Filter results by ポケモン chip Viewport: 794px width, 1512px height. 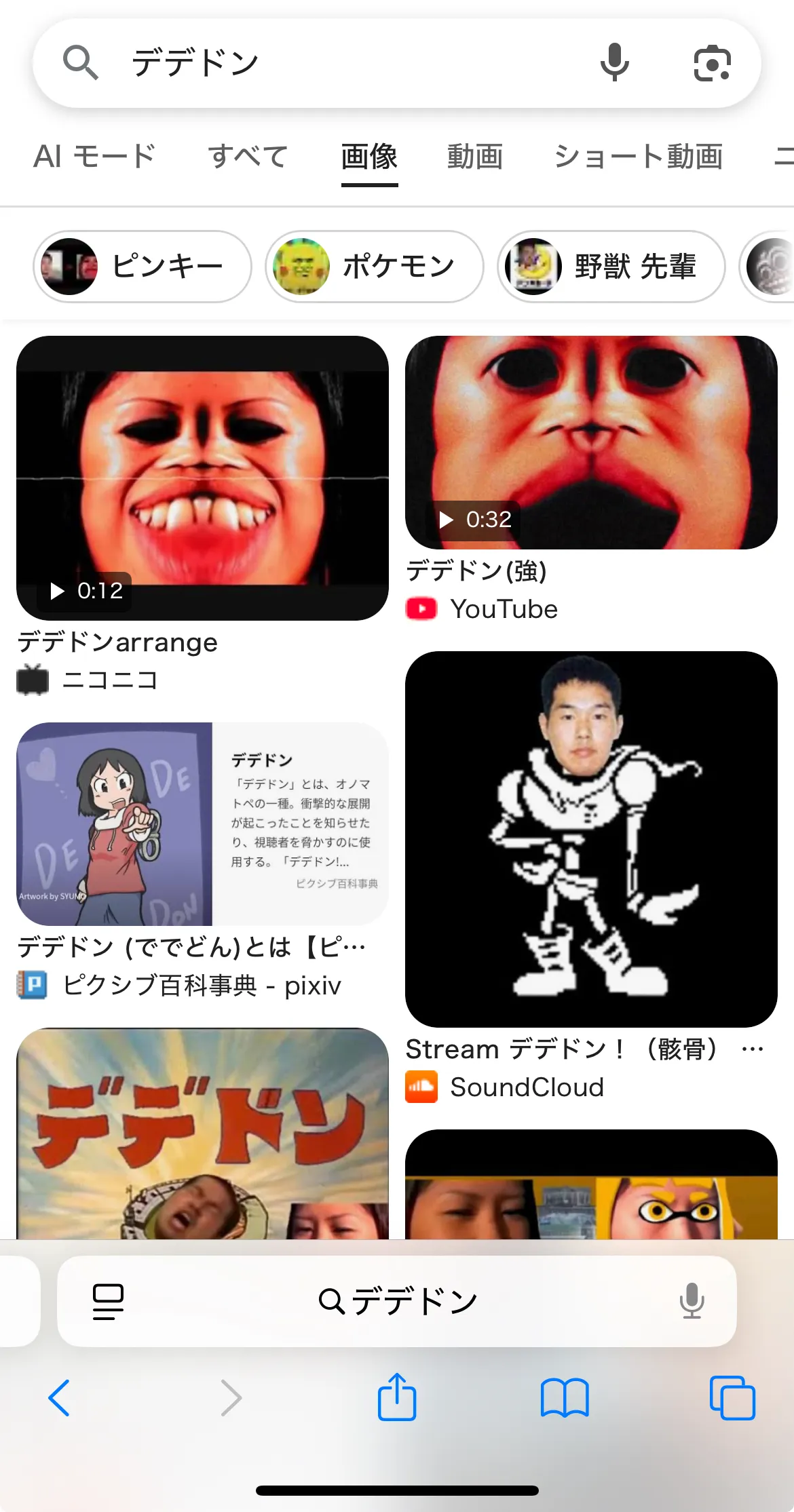(x=375, y=267)
